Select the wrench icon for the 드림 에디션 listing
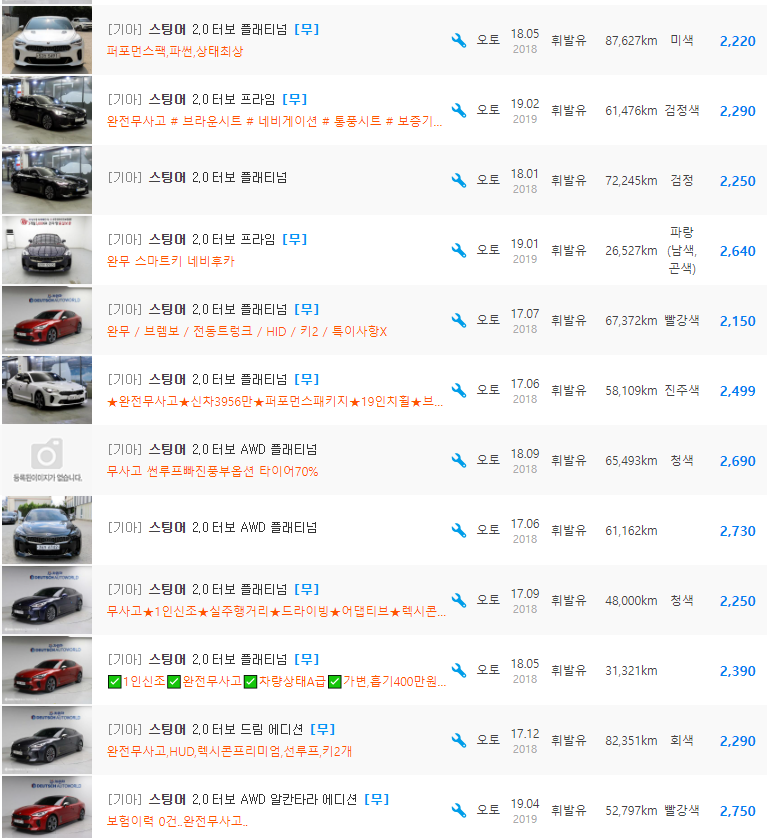 click(458, 739)
